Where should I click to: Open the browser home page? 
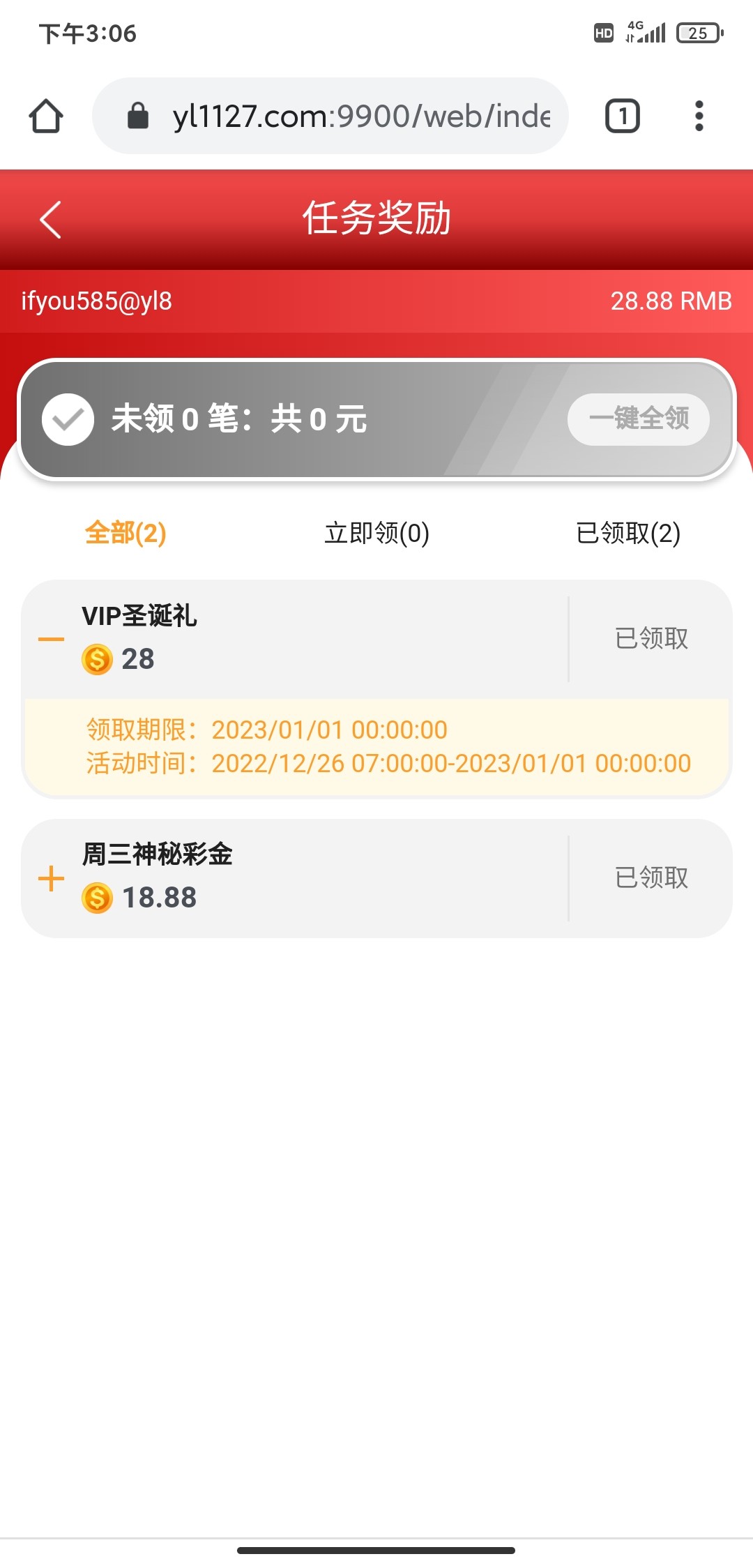pos(46,116)
